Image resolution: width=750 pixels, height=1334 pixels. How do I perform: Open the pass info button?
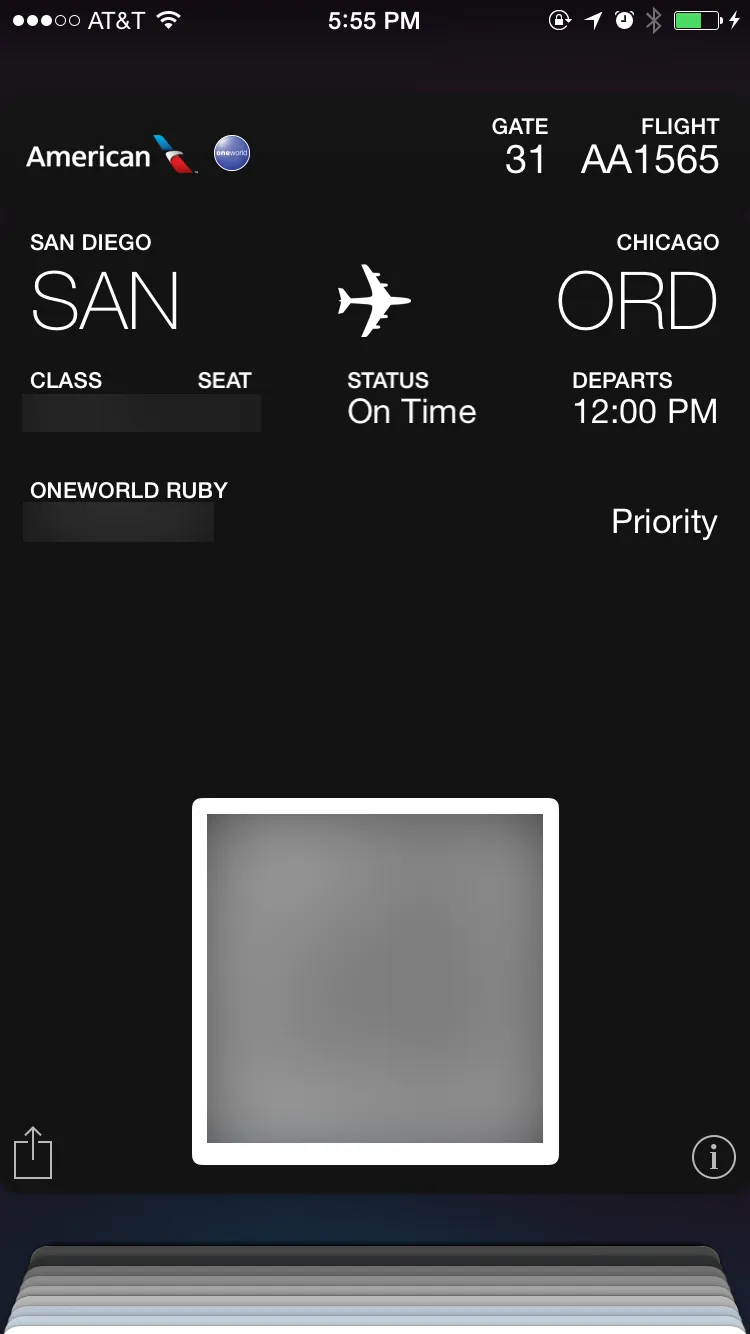click(713, 1157)
